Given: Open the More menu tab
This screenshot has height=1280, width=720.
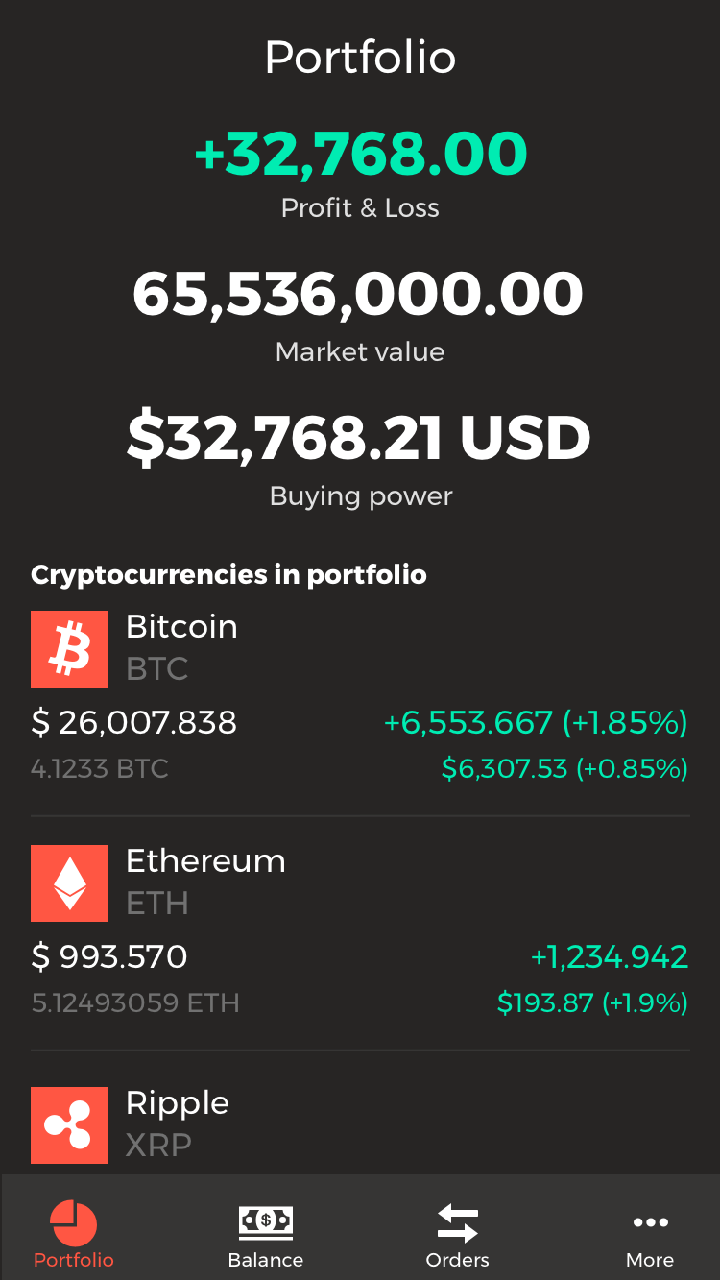Looking at the screenshot, I should click(650, 1234).
